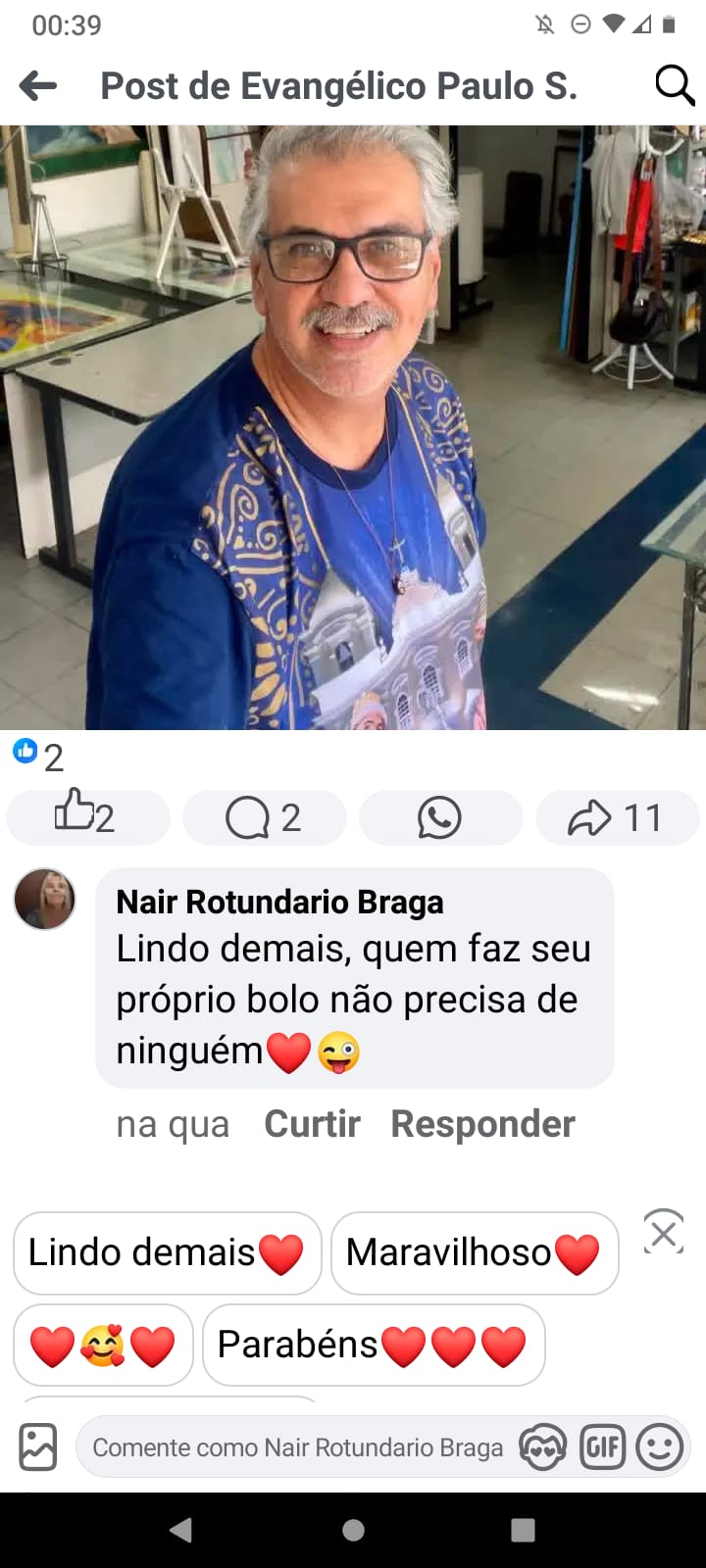This screenshot has width=706, height=1568.
Task: Open search with the magnifier icon
Action: (674, 86)
